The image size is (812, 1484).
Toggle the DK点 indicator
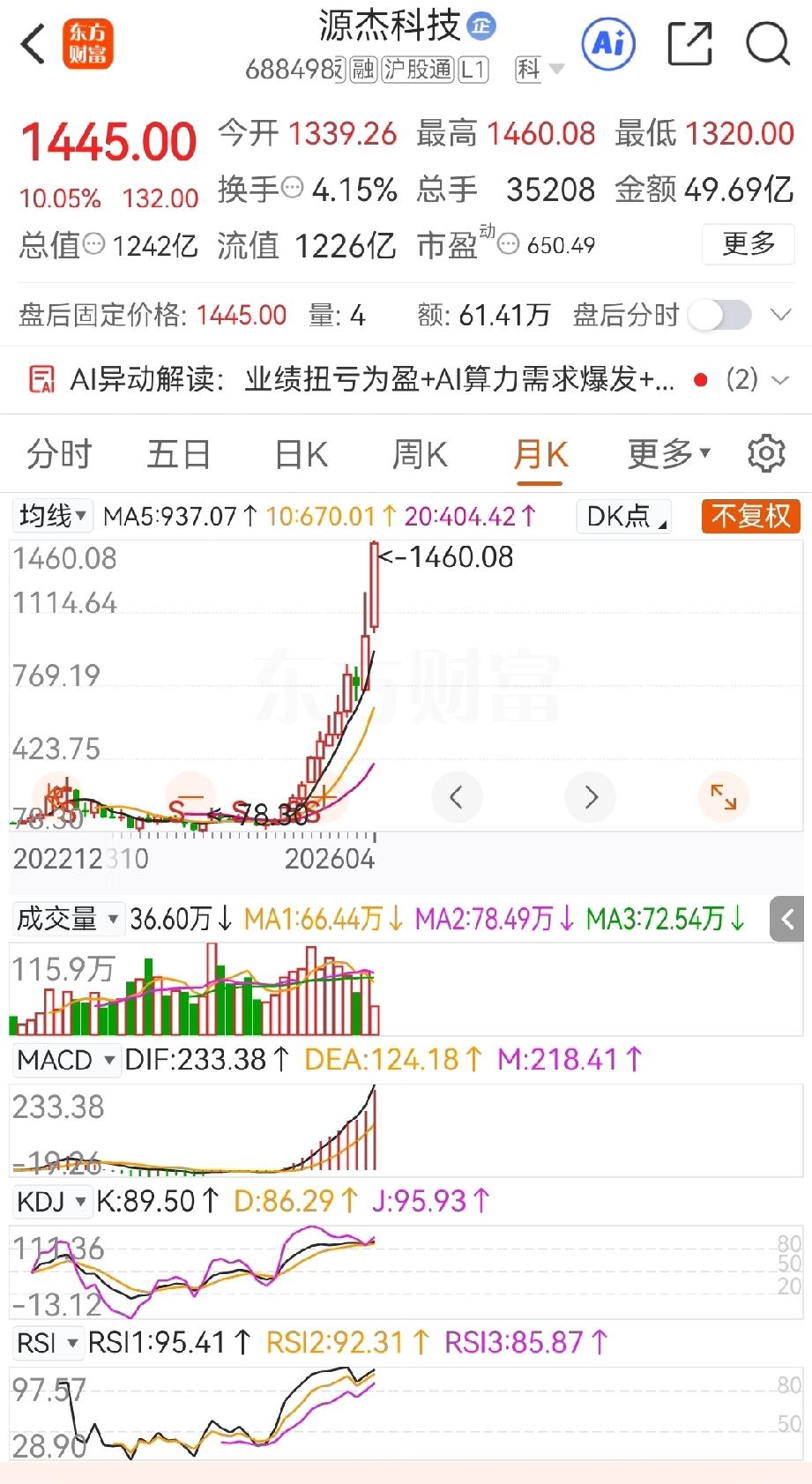click(623, 517)
